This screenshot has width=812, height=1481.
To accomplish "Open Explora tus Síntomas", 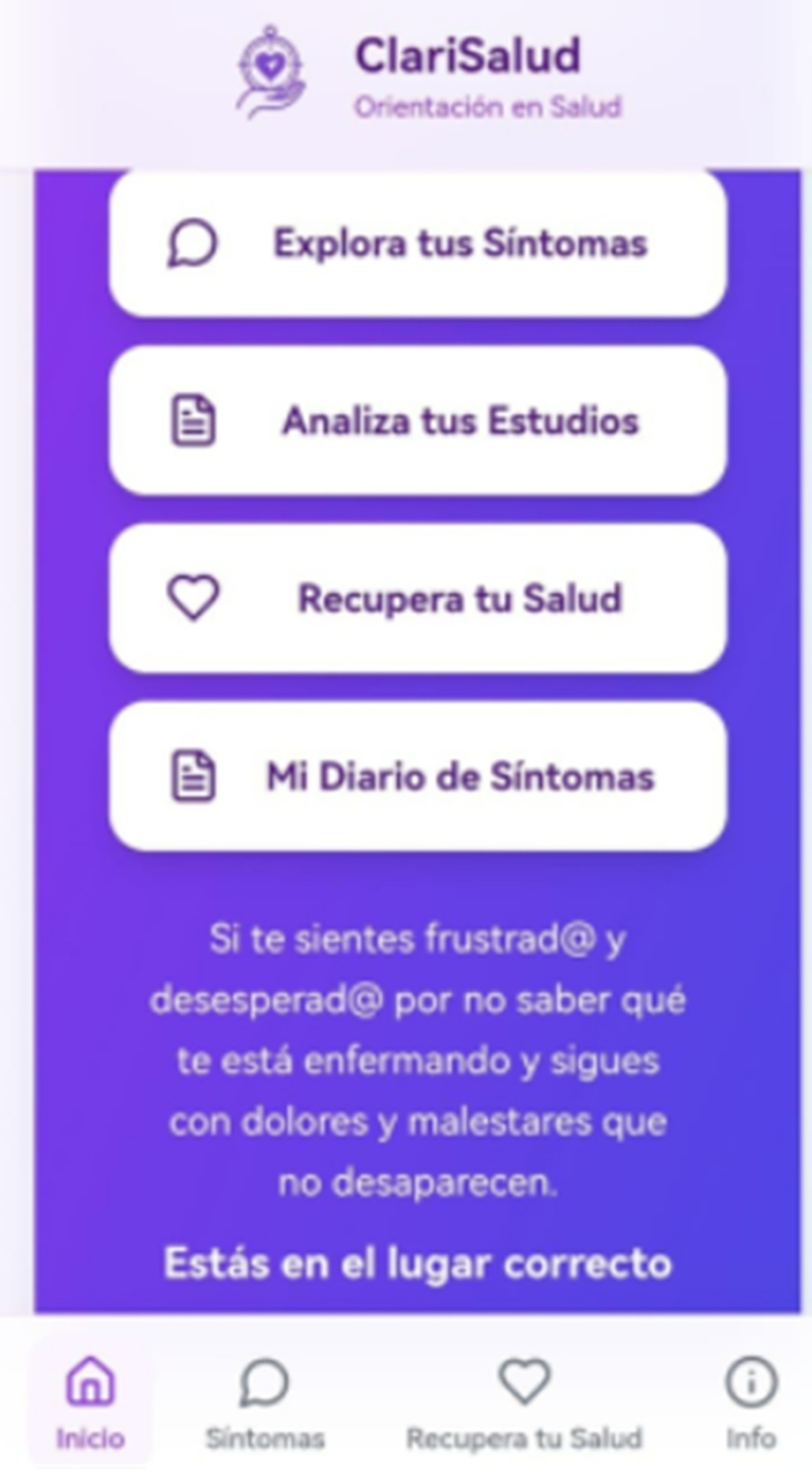I will point(417,244).
